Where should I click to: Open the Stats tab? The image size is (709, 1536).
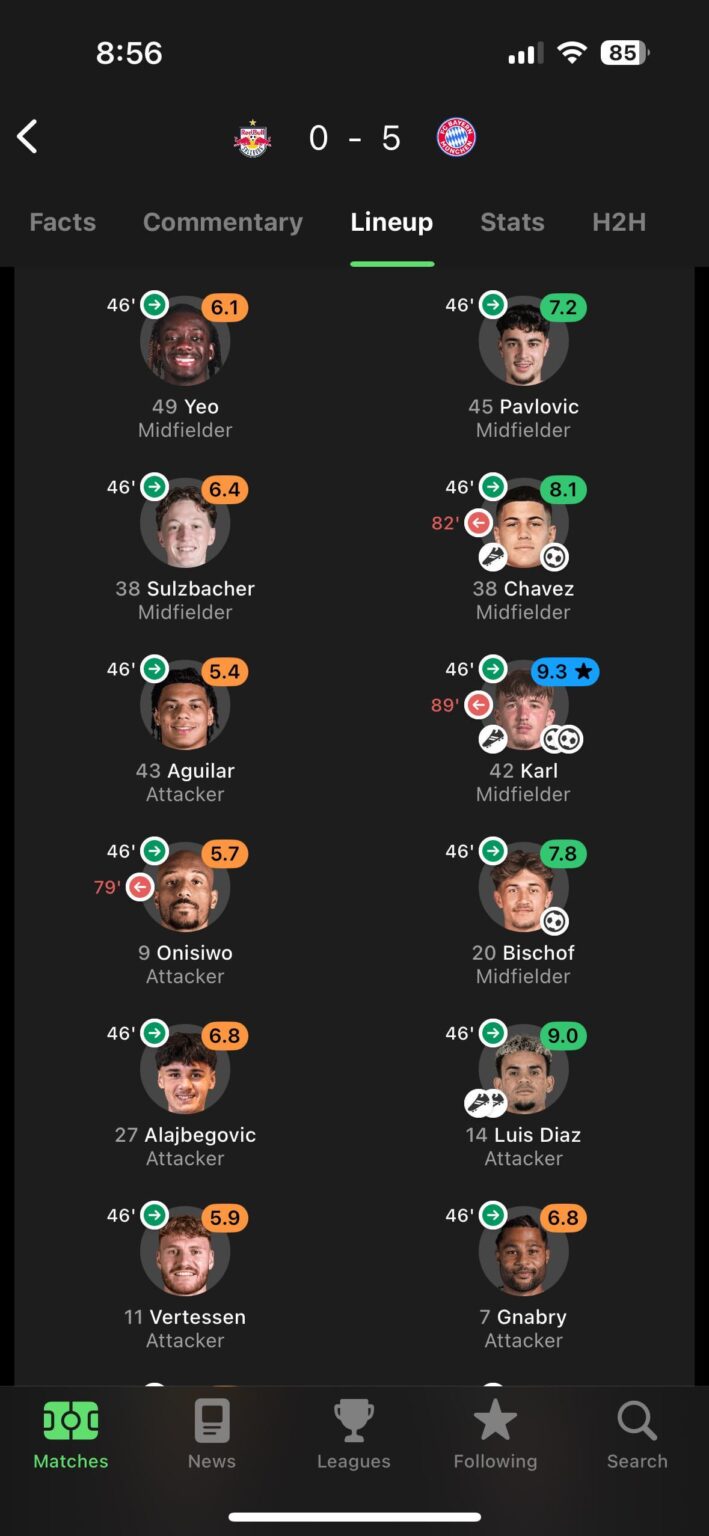(512, 222)
